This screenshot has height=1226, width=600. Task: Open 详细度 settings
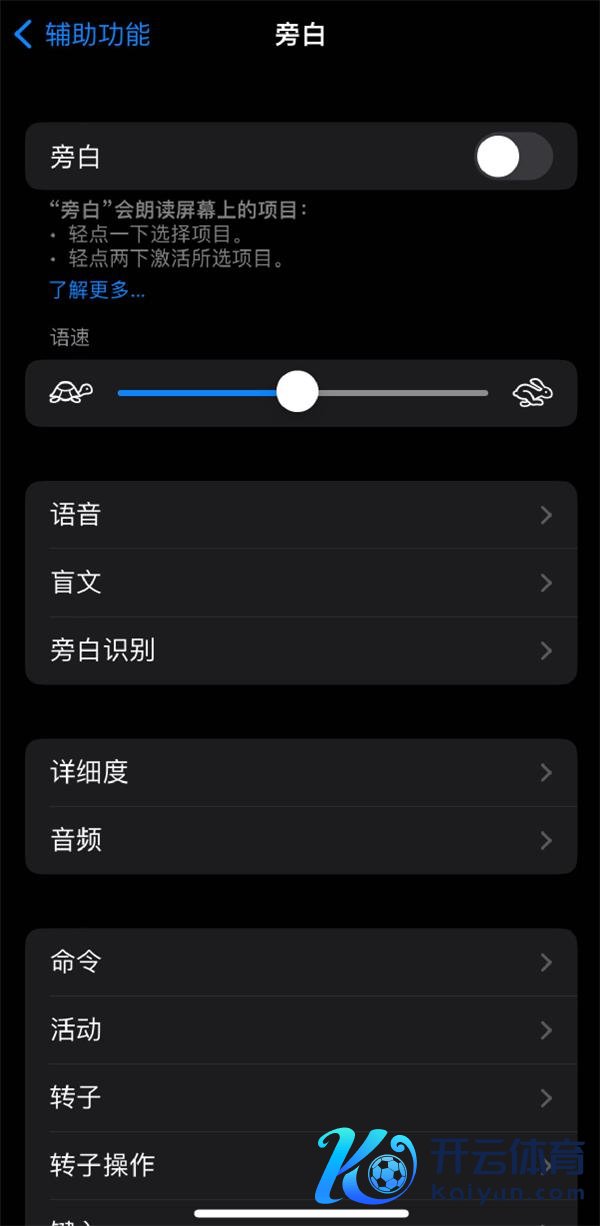pyautogui.click(x=300, y=772)
